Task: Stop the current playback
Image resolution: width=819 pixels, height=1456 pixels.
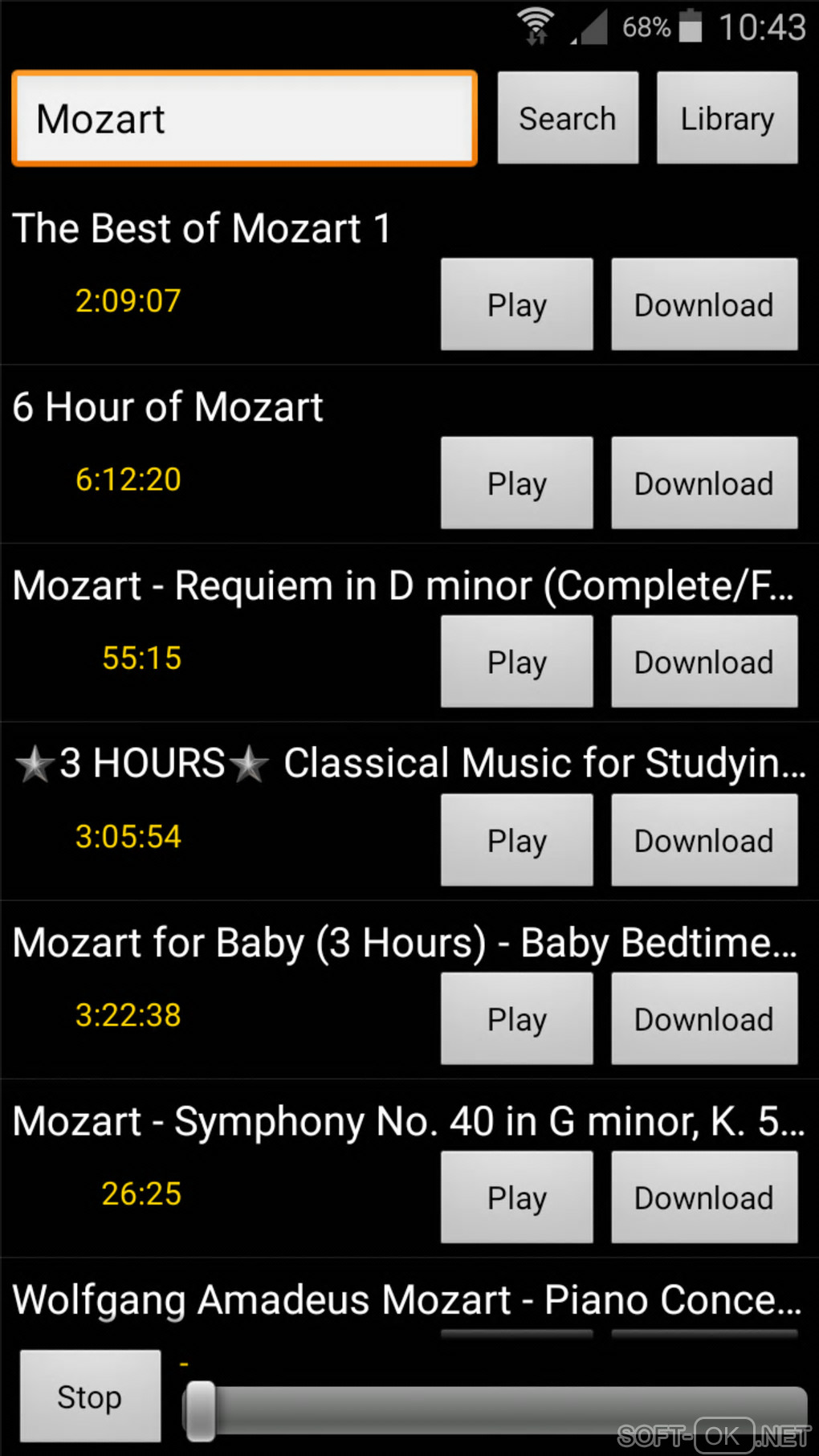Action: click(x=89, y=1397)
